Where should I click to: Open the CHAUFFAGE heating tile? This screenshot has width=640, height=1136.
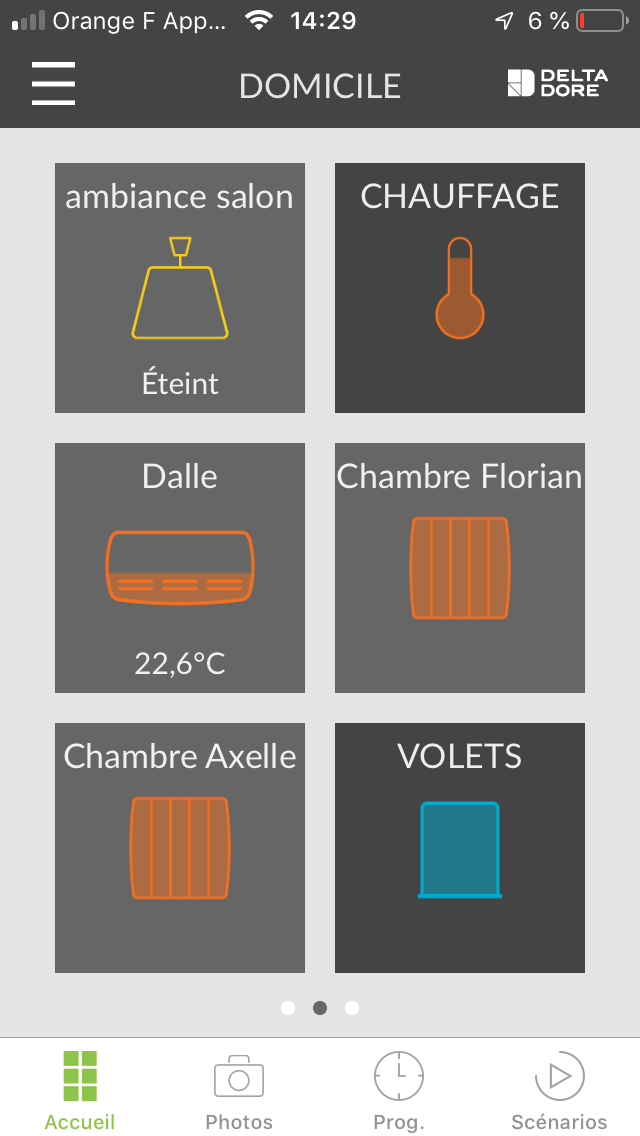click(460, 288)
